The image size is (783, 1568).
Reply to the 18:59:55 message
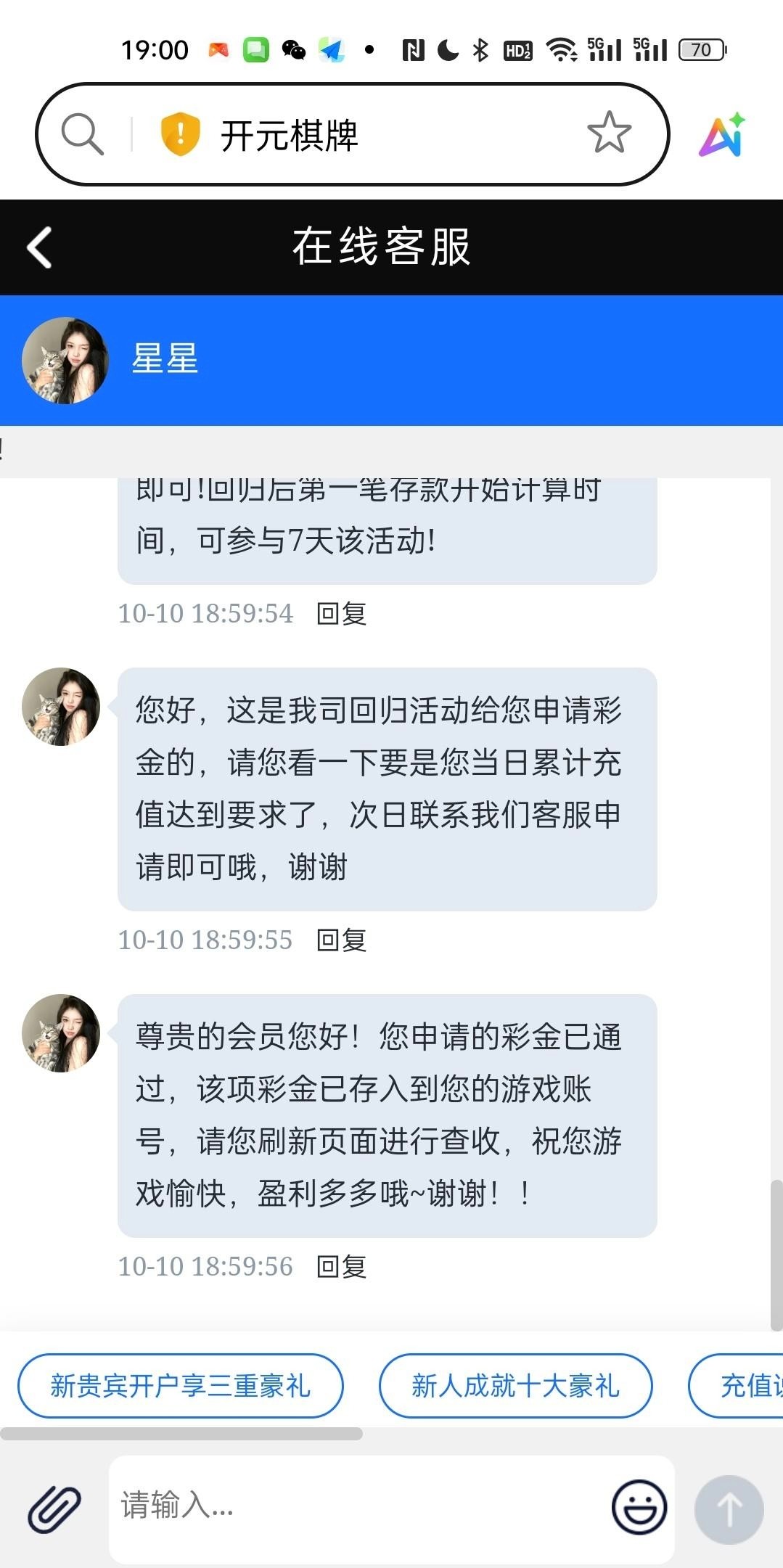[342, 940]
